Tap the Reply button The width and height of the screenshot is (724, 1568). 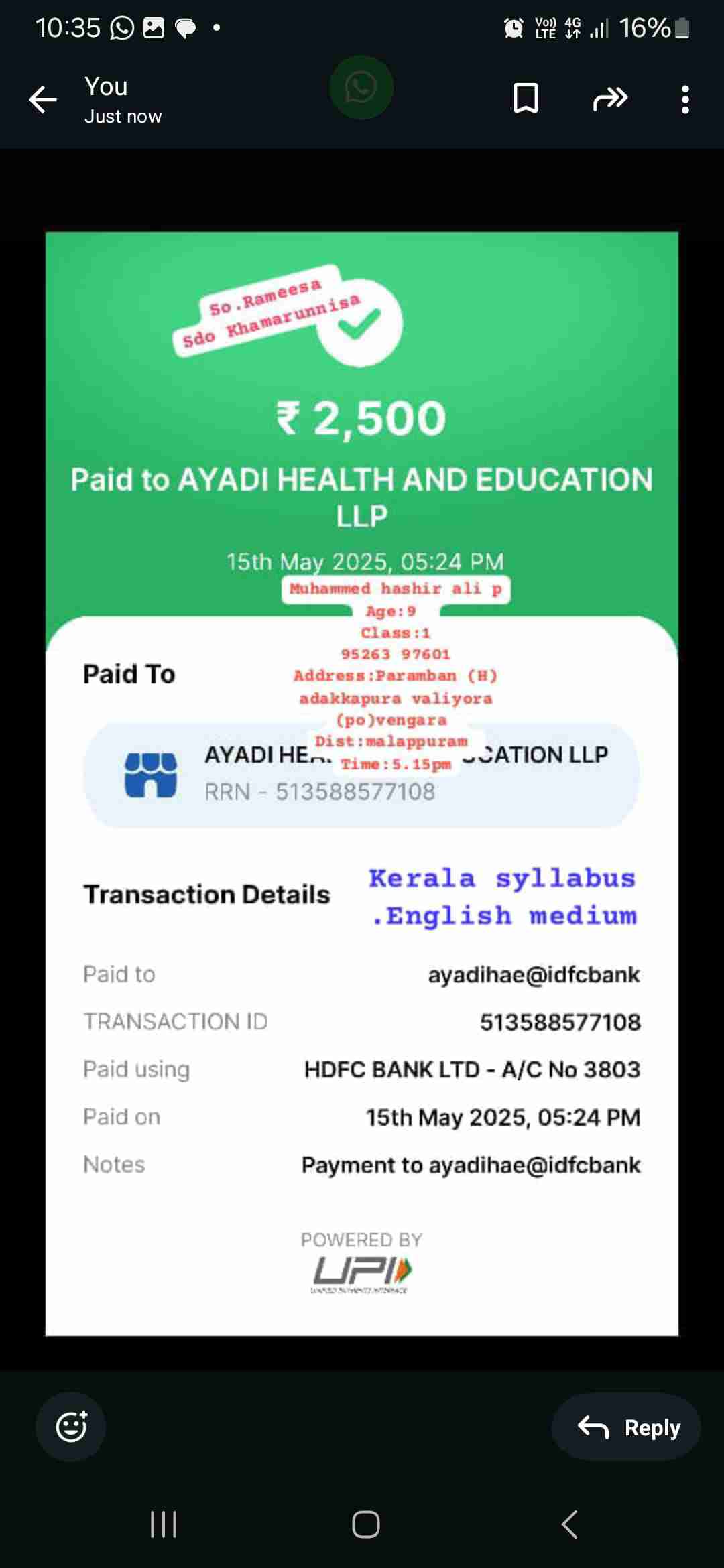tap(626, 1427)
